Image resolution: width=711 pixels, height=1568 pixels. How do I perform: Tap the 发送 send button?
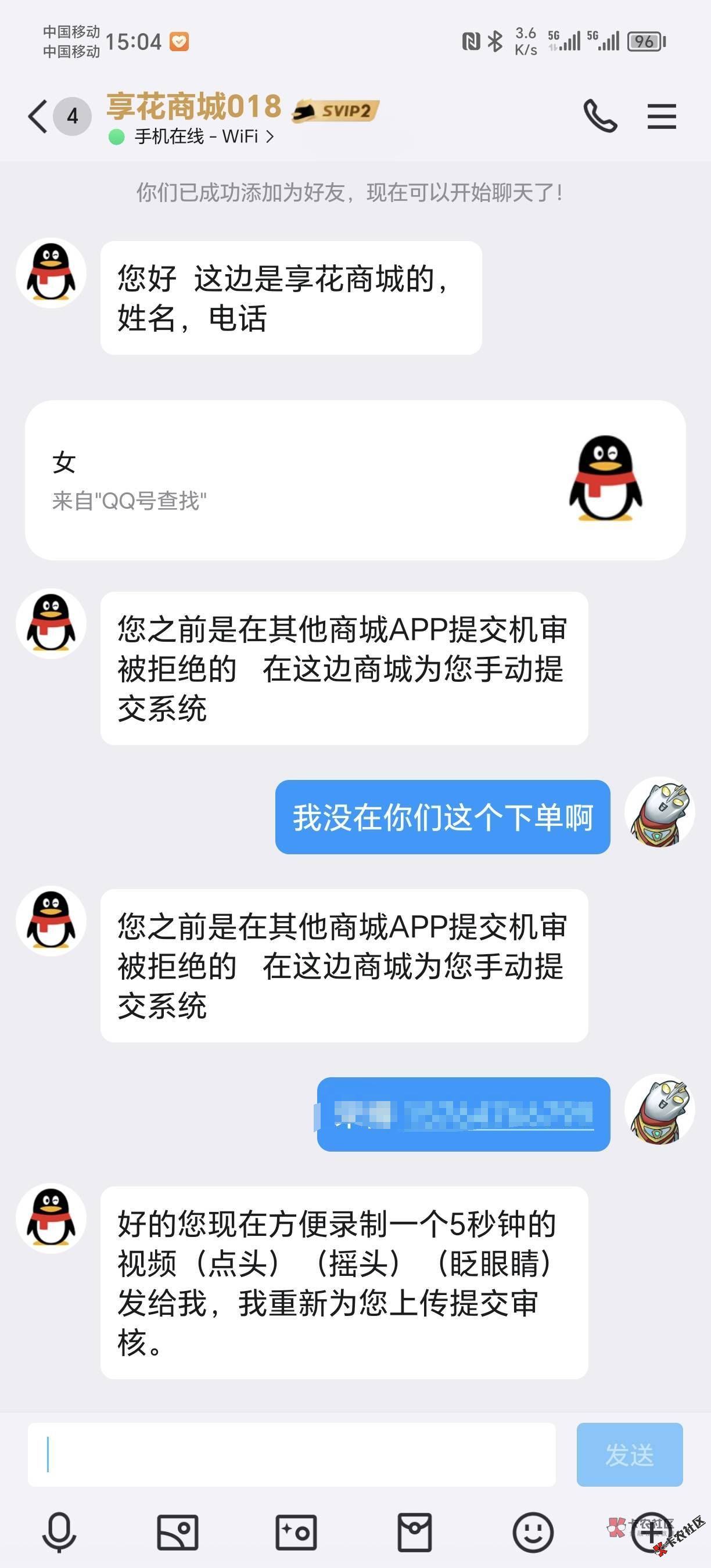pyautogui.click(x=629, y=1454)
